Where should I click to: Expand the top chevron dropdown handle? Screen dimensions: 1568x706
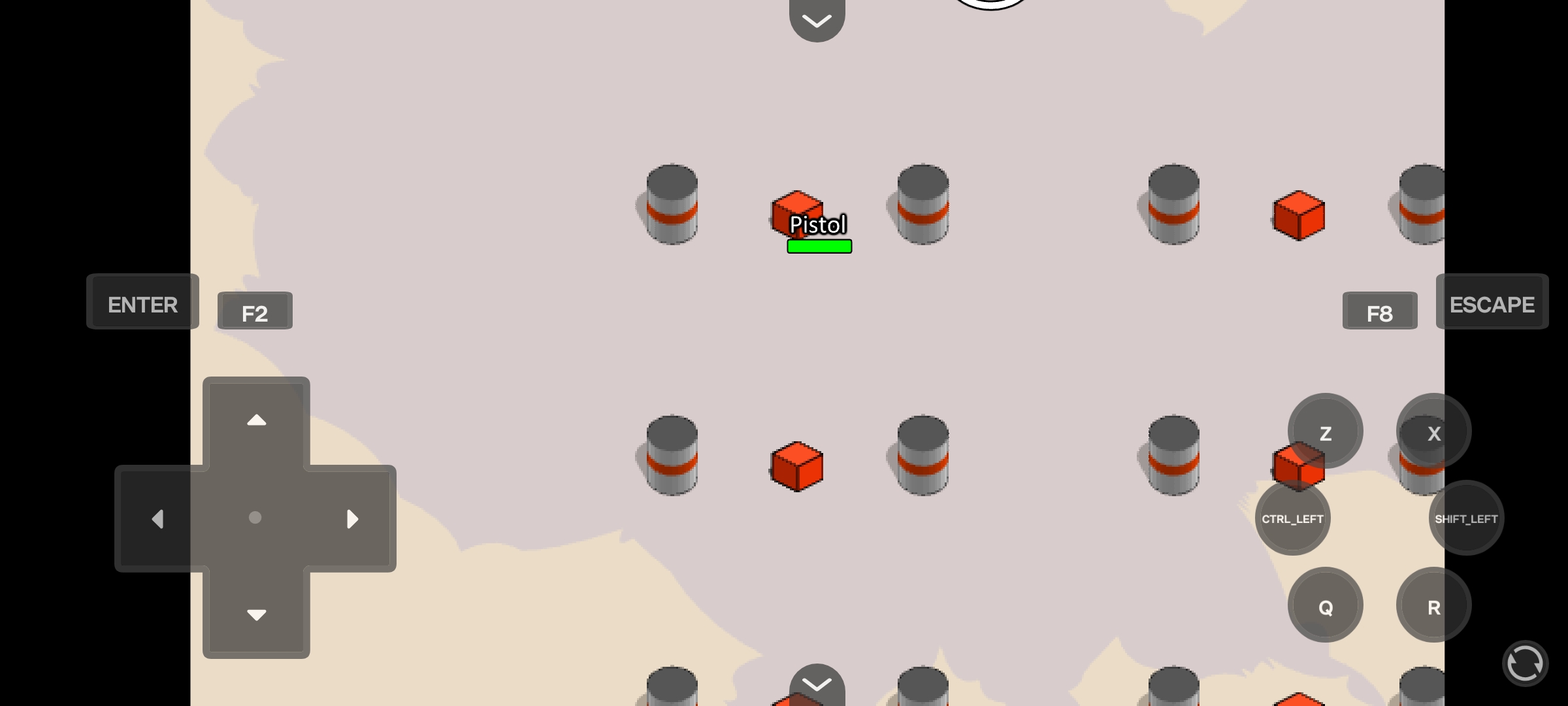(x=817, y=21)
